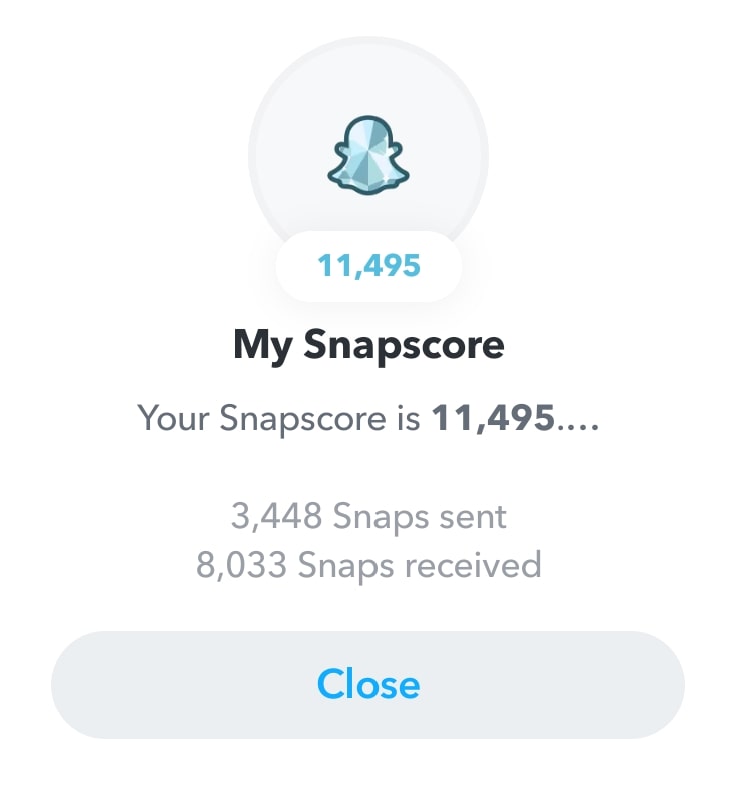Image resolution: width=752 pixels, height=786 pixels.
Task: Tap the crystal ghost logo above the score
Action: point(369,155)
